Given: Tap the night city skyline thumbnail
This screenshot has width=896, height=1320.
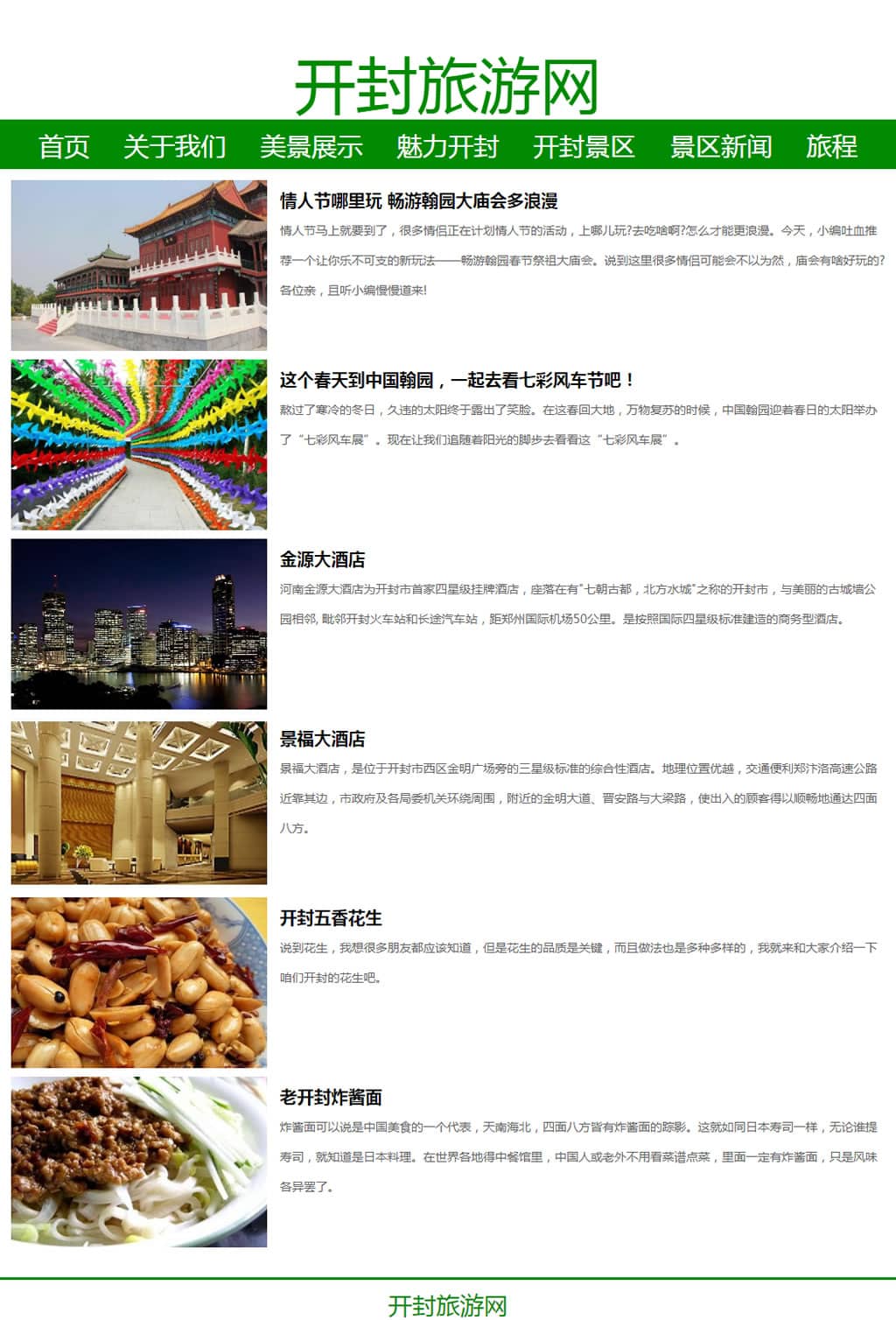Looking at the screenshot, I should coord(138,624).
